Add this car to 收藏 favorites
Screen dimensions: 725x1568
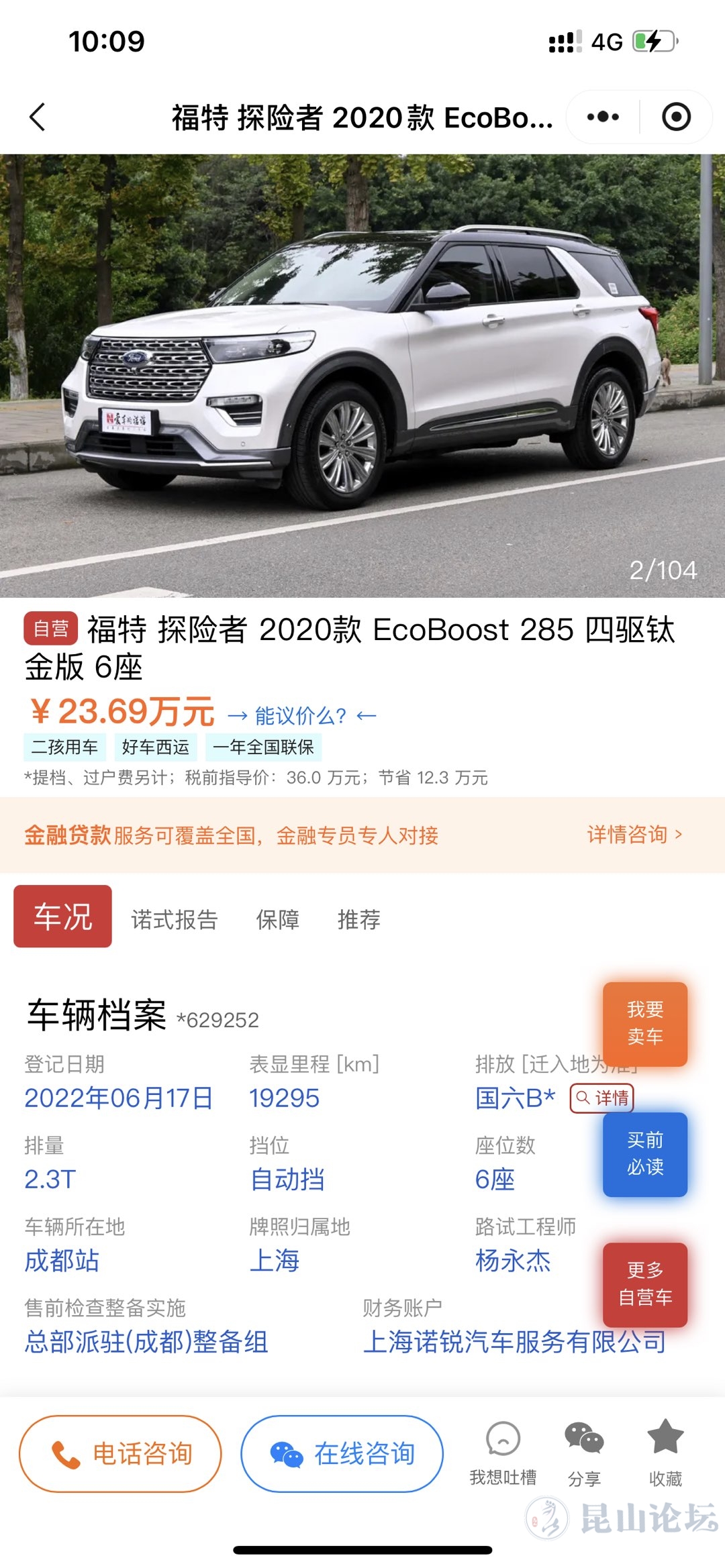665,1453
